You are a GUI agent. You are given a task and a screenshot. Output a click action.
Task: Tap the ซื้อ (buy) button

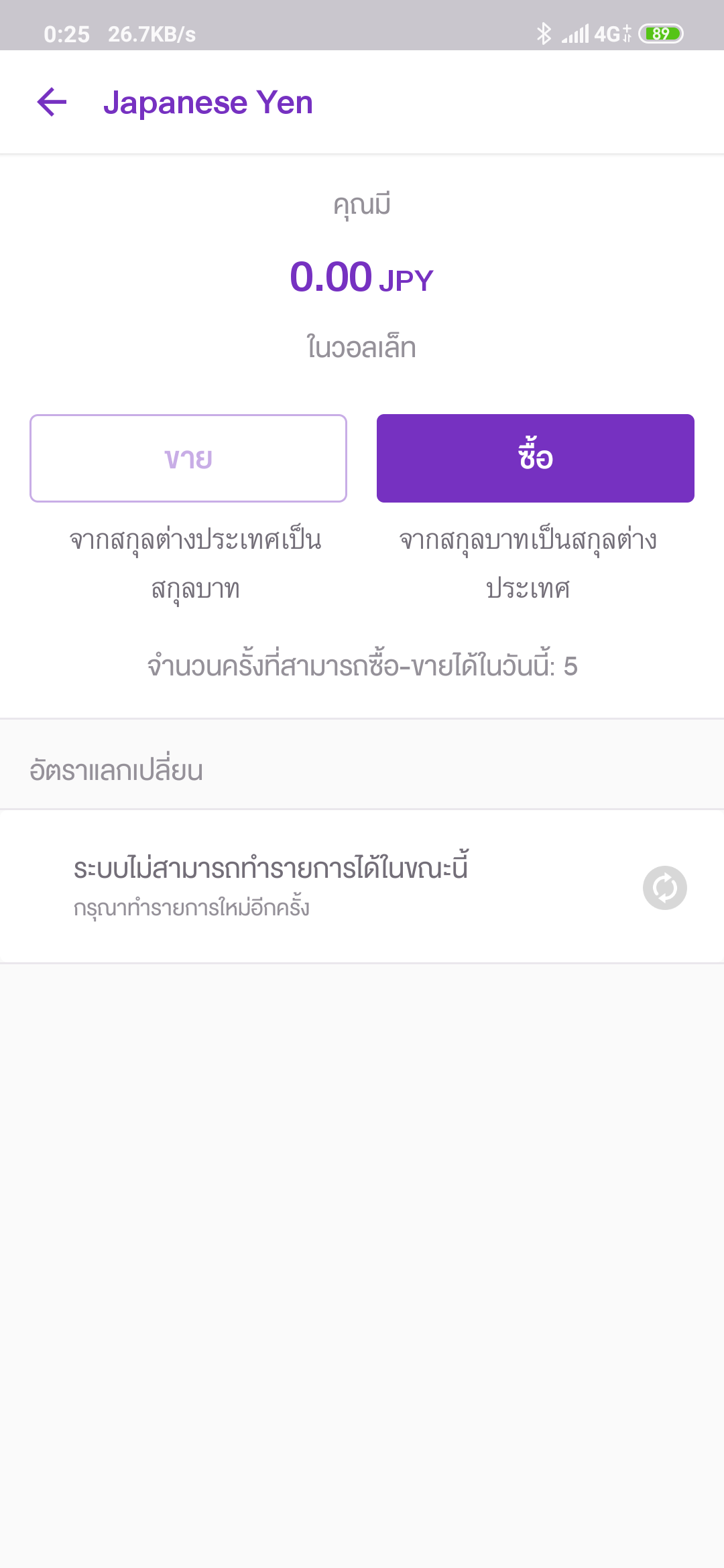(x=535, y=458)
